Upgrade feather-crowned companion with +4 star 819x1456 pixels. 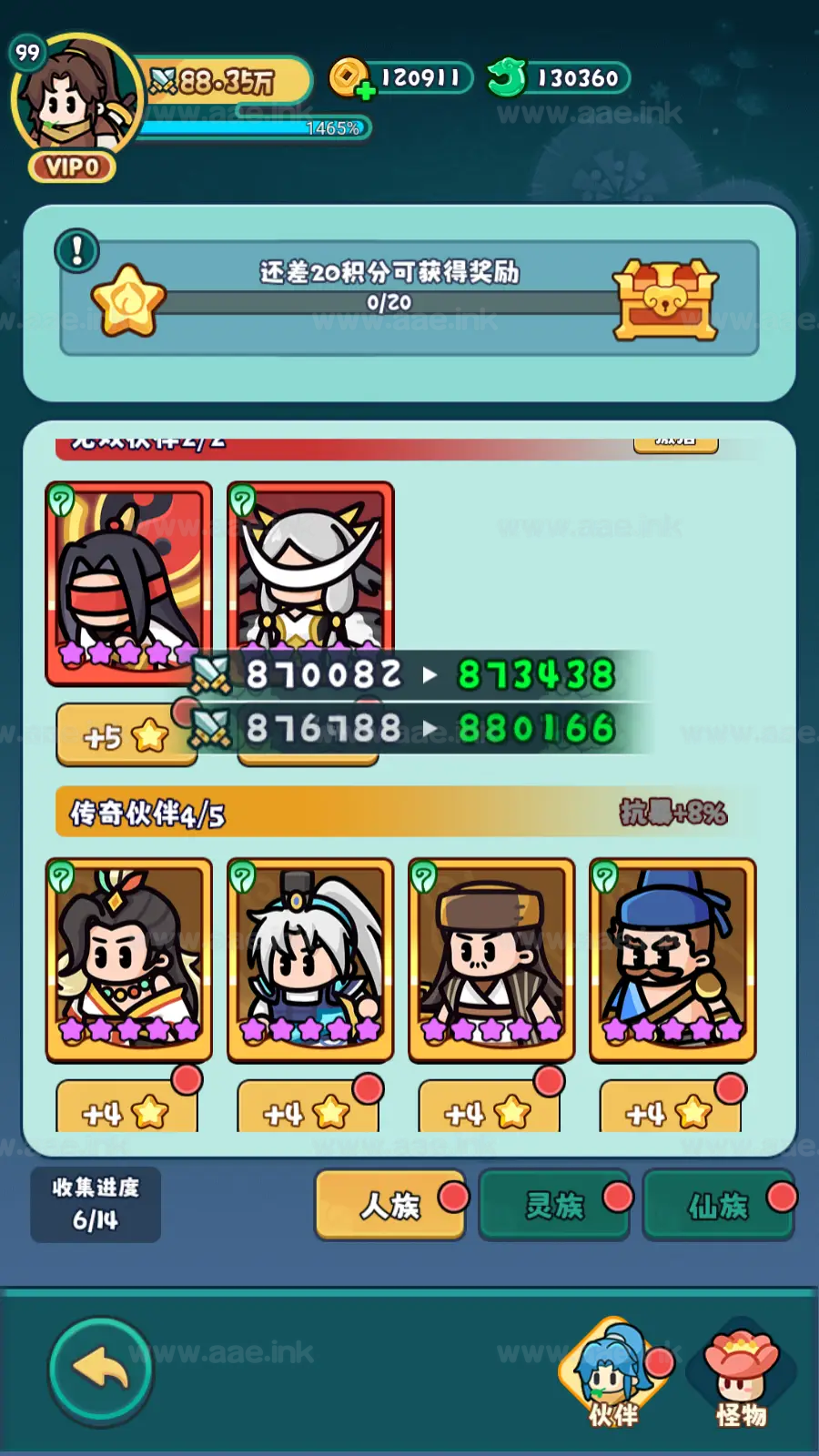point(126,1112)
